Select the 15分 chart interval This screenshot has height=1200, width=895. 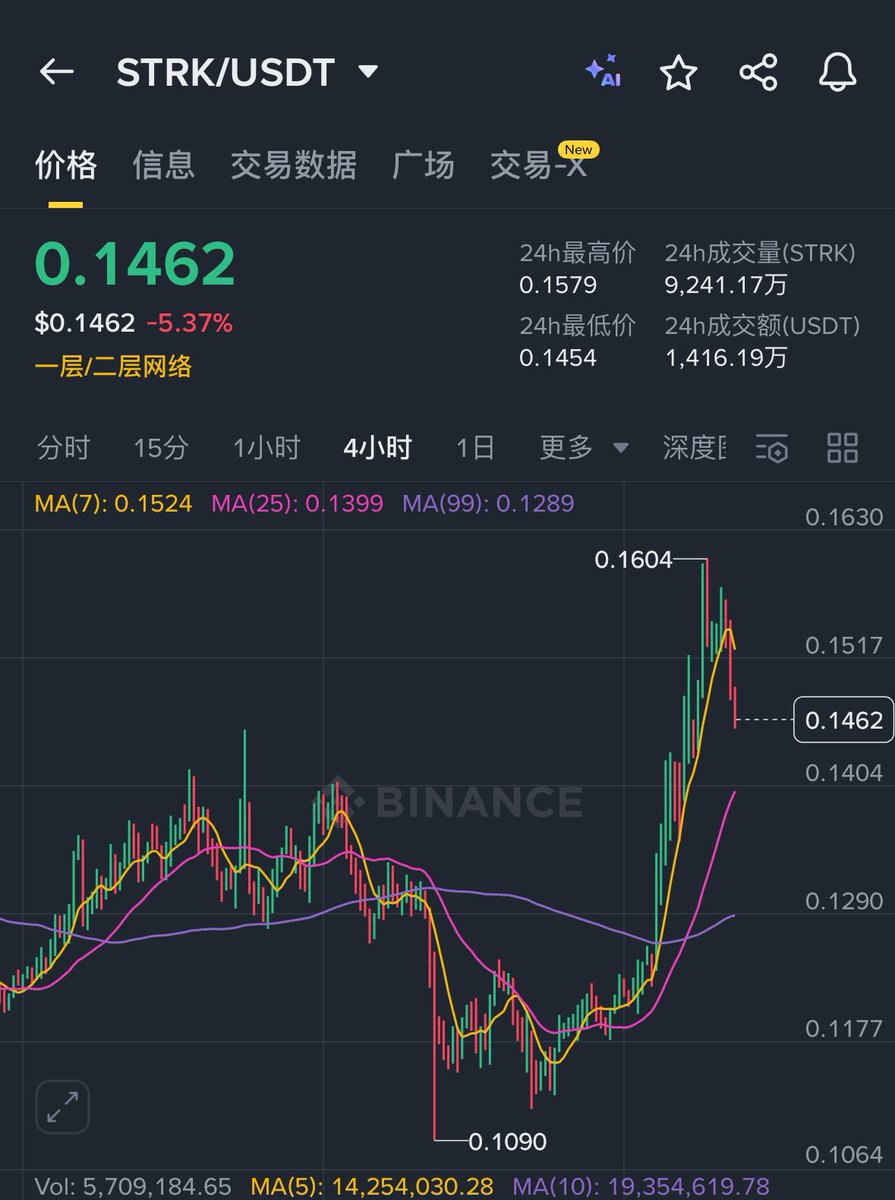[x=161, y=448]
